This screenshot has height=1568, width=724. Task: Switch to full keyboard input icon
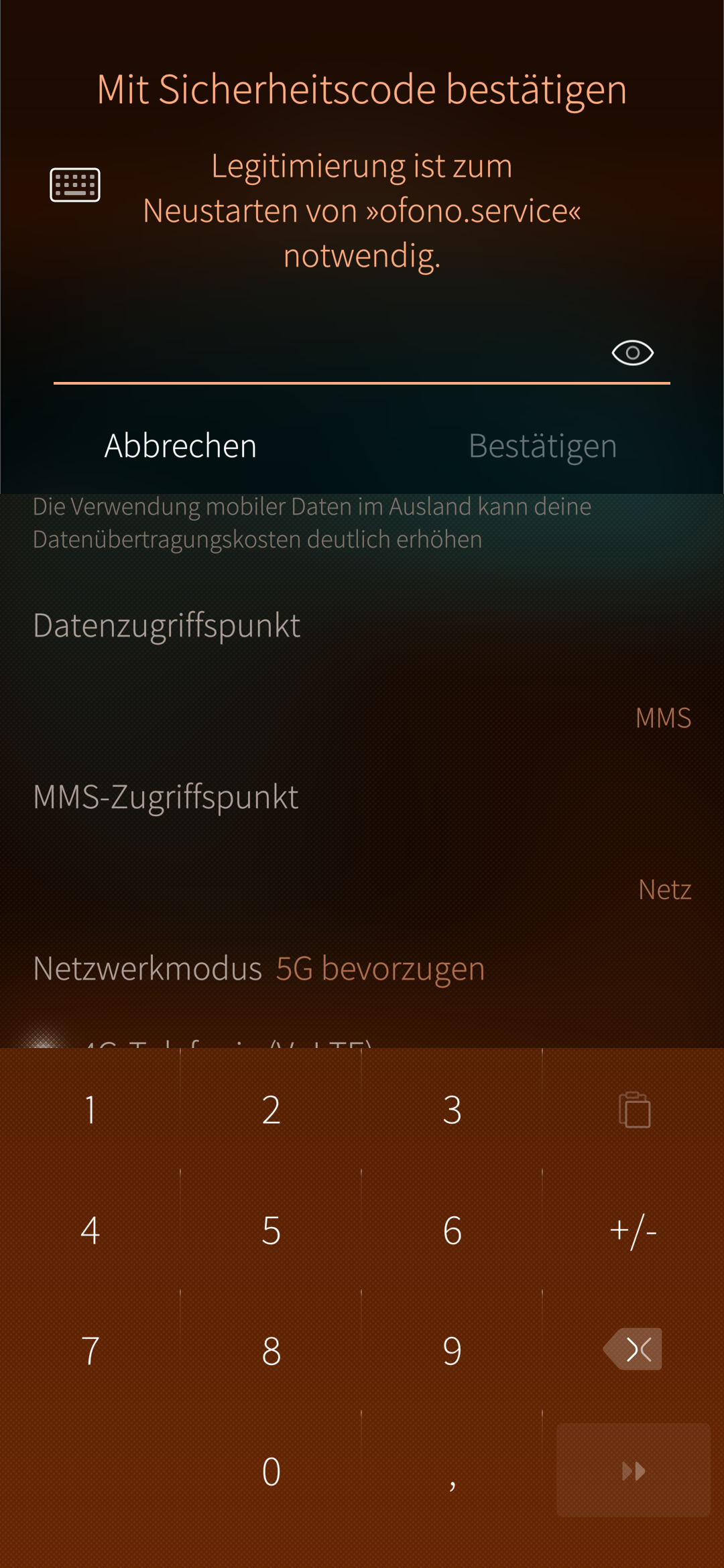(75, 184)
